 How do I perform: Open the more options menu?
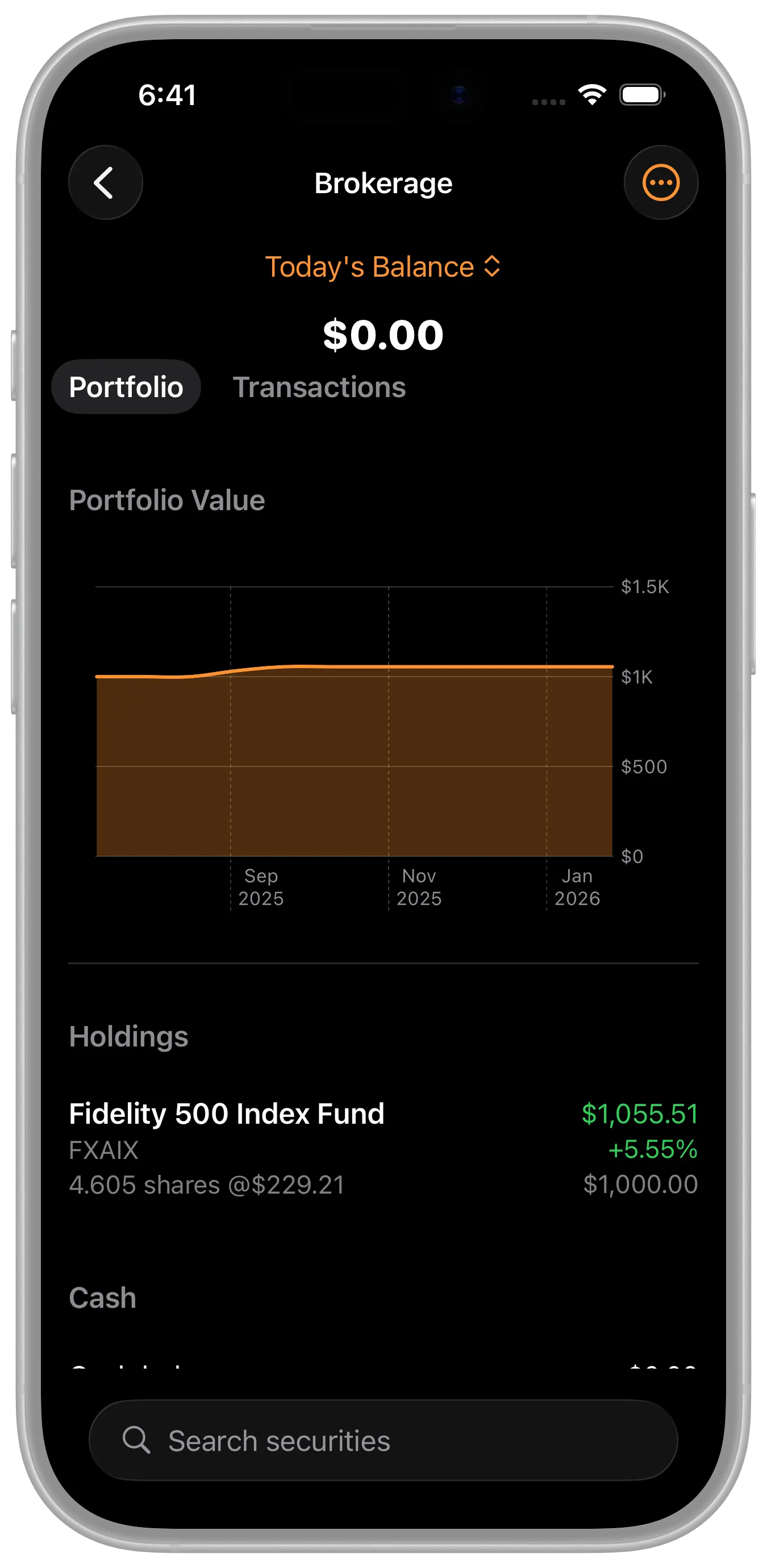tap(660, 182)
